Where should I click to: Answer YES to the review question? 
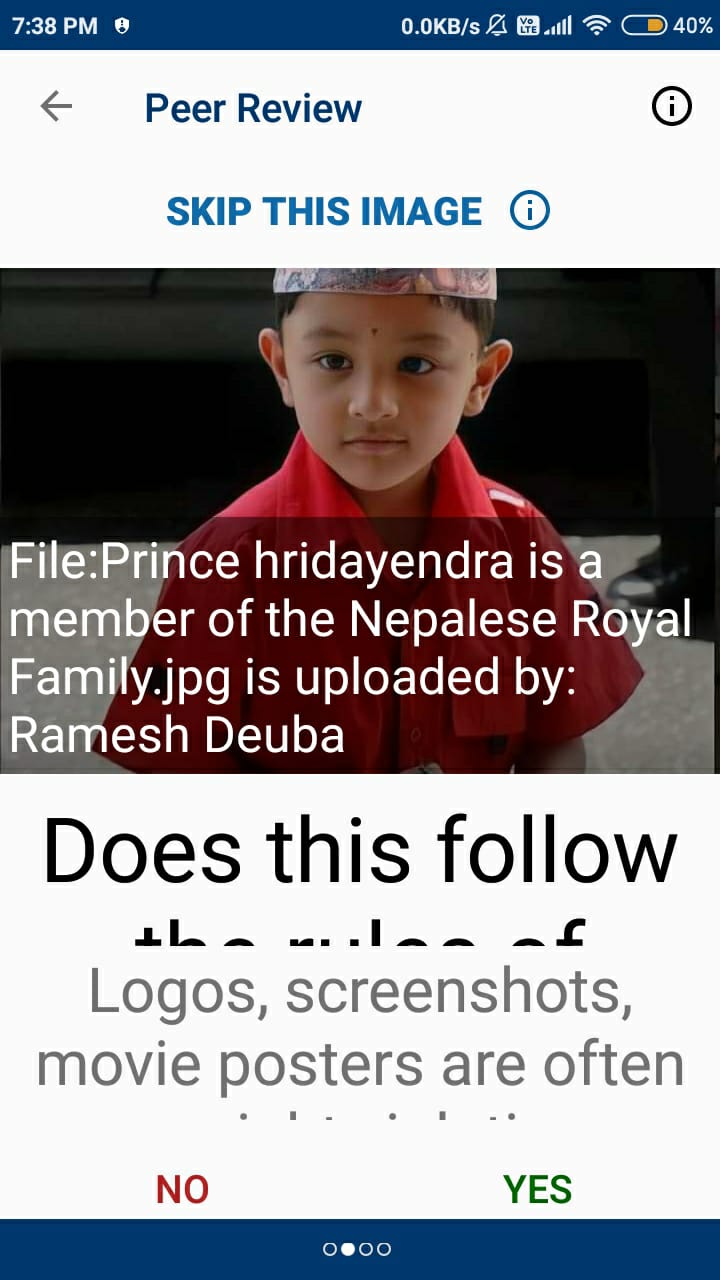pos(537,1189)
